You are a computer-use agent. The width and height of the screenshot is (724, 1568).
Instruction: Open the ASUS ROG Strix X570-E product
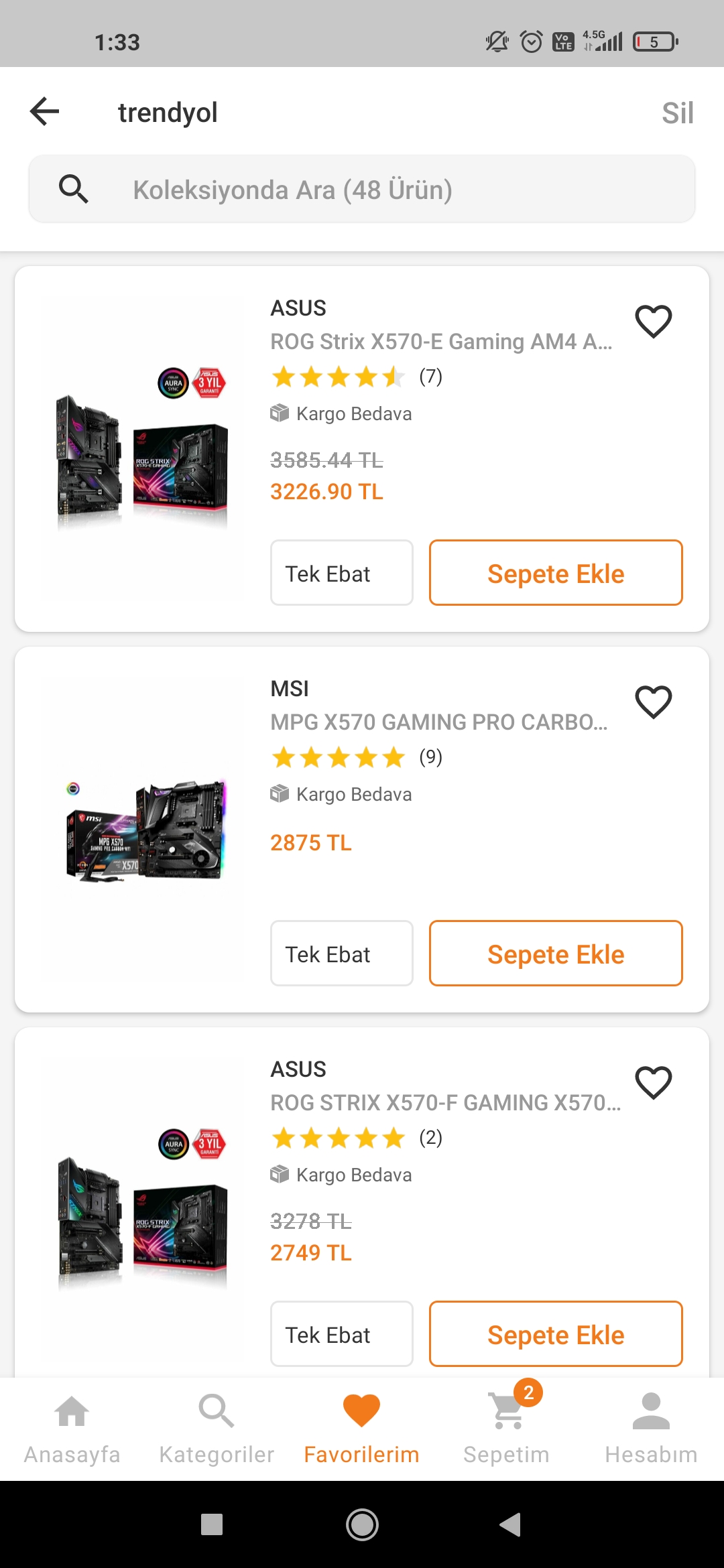point(440,342)
